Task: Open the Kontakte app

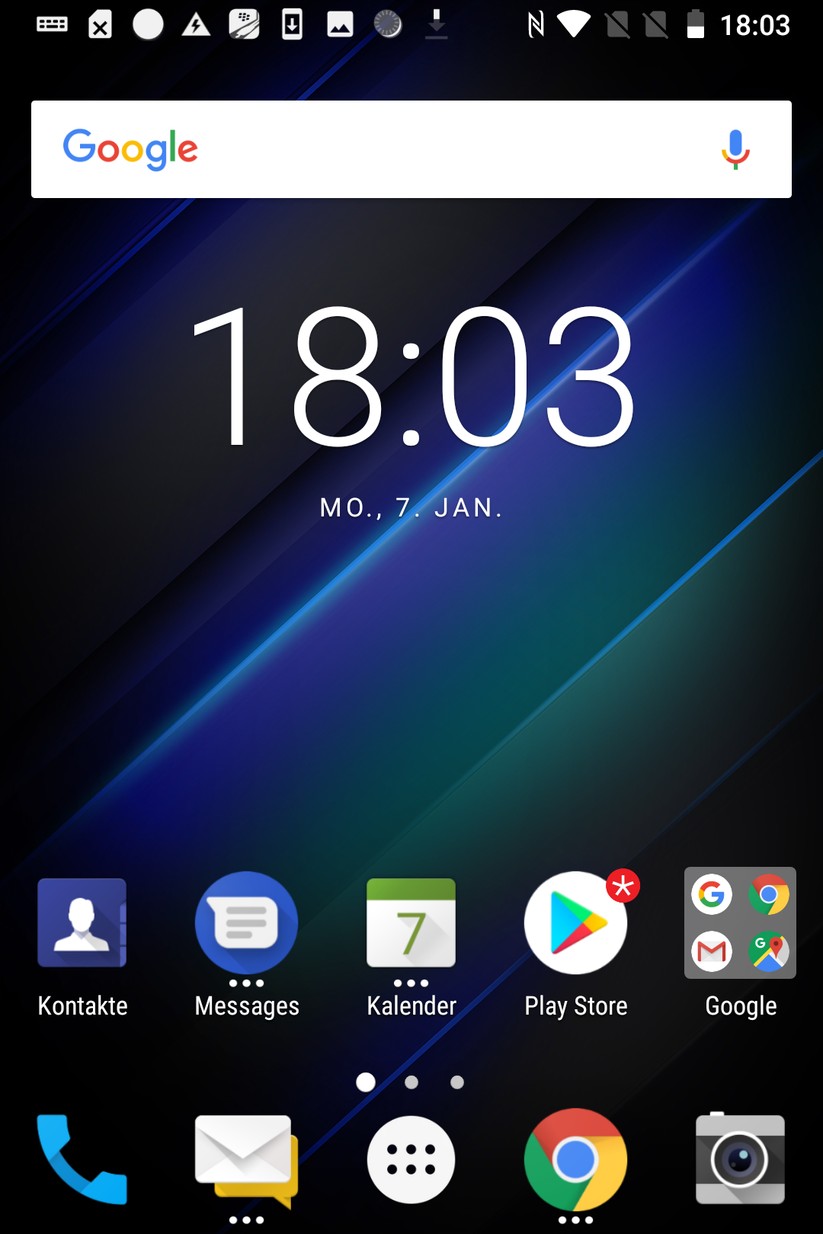Action: coord(82,923)
